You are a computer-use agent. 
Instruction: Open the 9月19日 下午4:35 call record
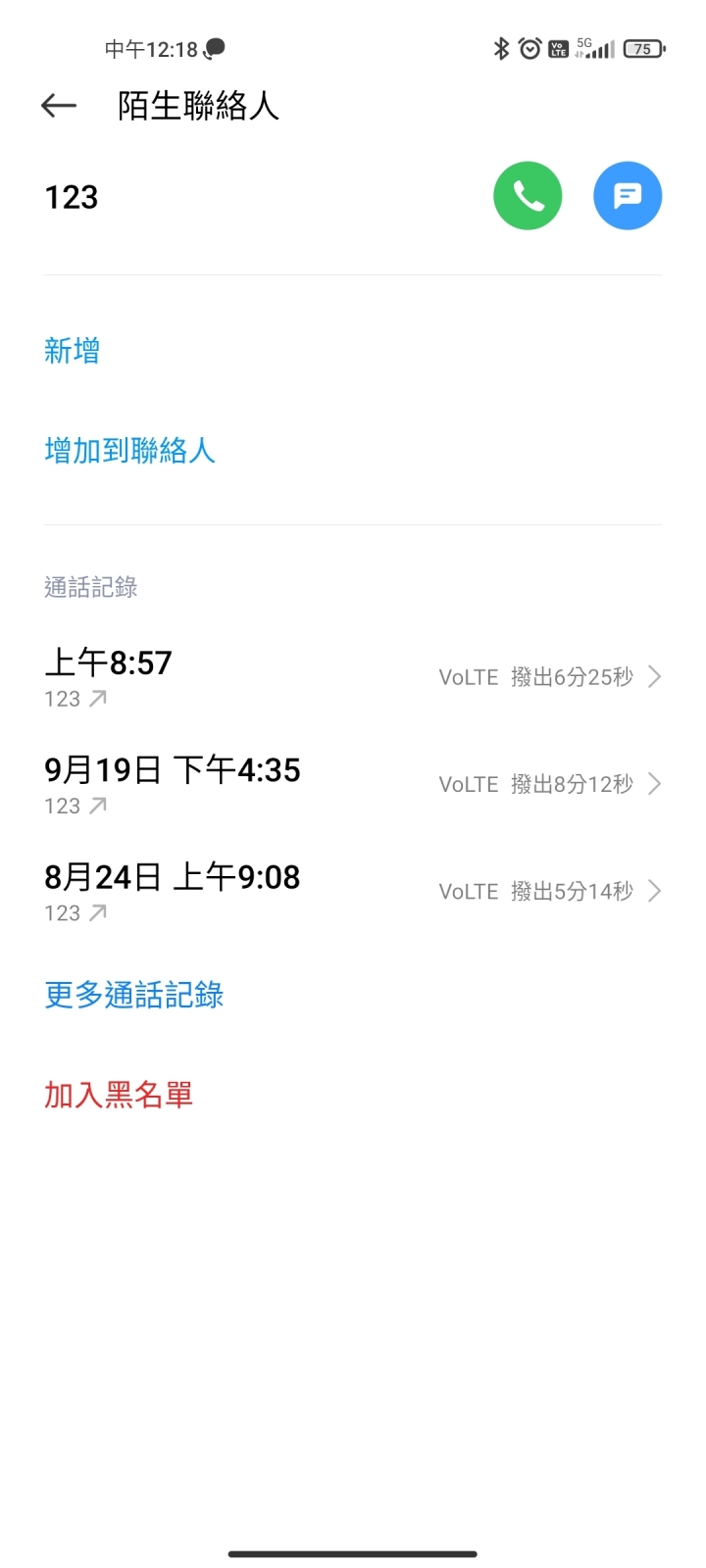[353, 784]
